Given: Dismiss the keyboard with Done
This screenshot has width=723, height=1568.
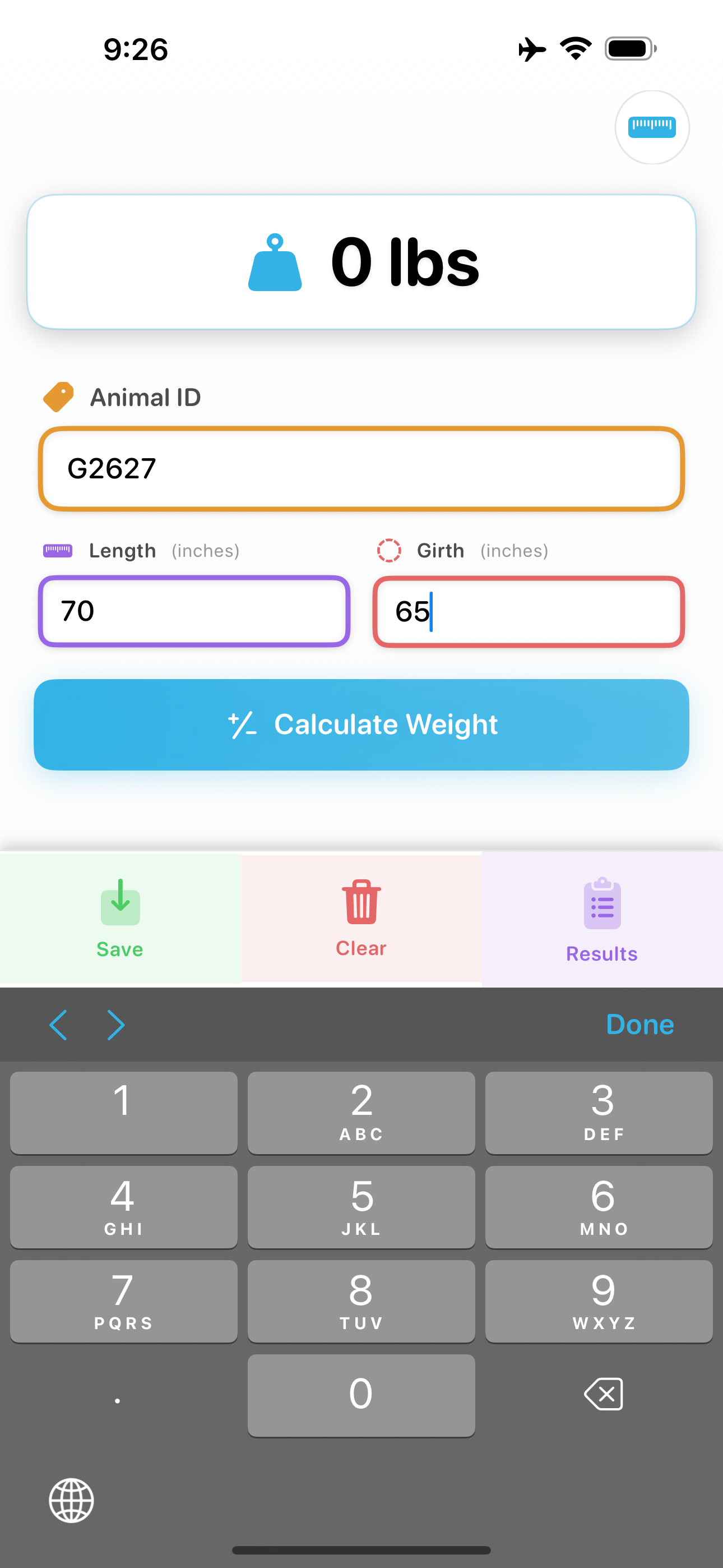Looking at the screenshot, I should (639, 1025).
